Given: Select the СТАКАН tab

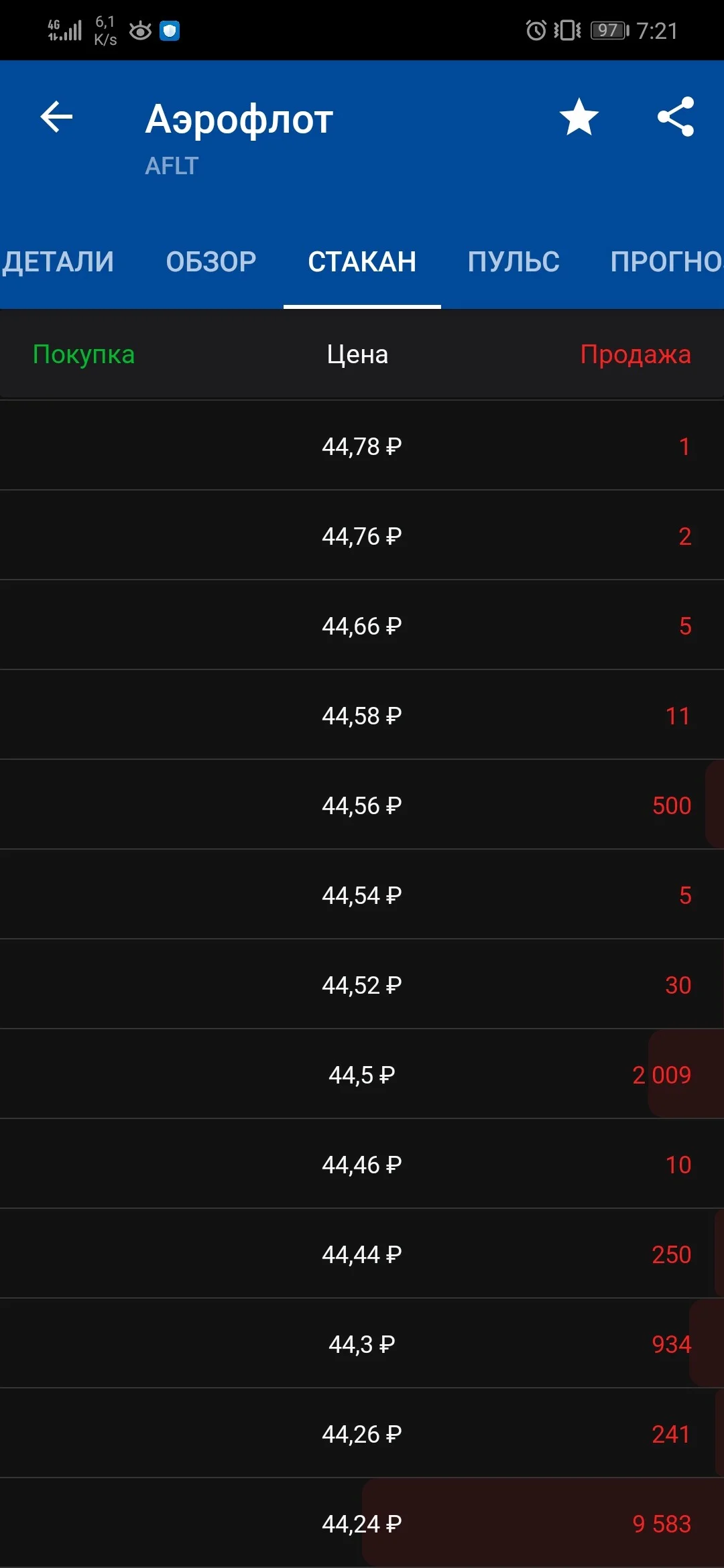Looking at the screenshot, I should [x=362, y=262].
